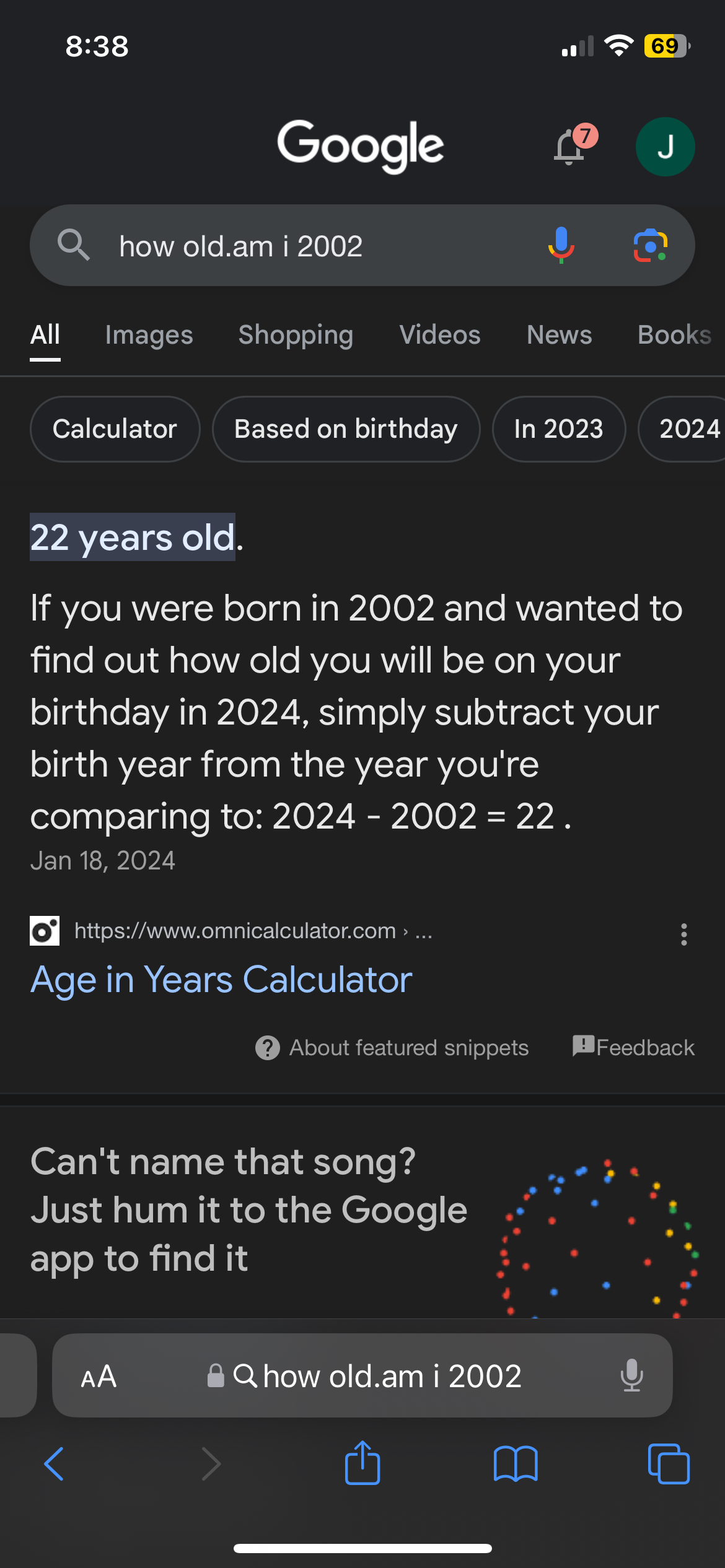Open About featured snippets
Screen dimensions: 725x1568
[392, 1048]
